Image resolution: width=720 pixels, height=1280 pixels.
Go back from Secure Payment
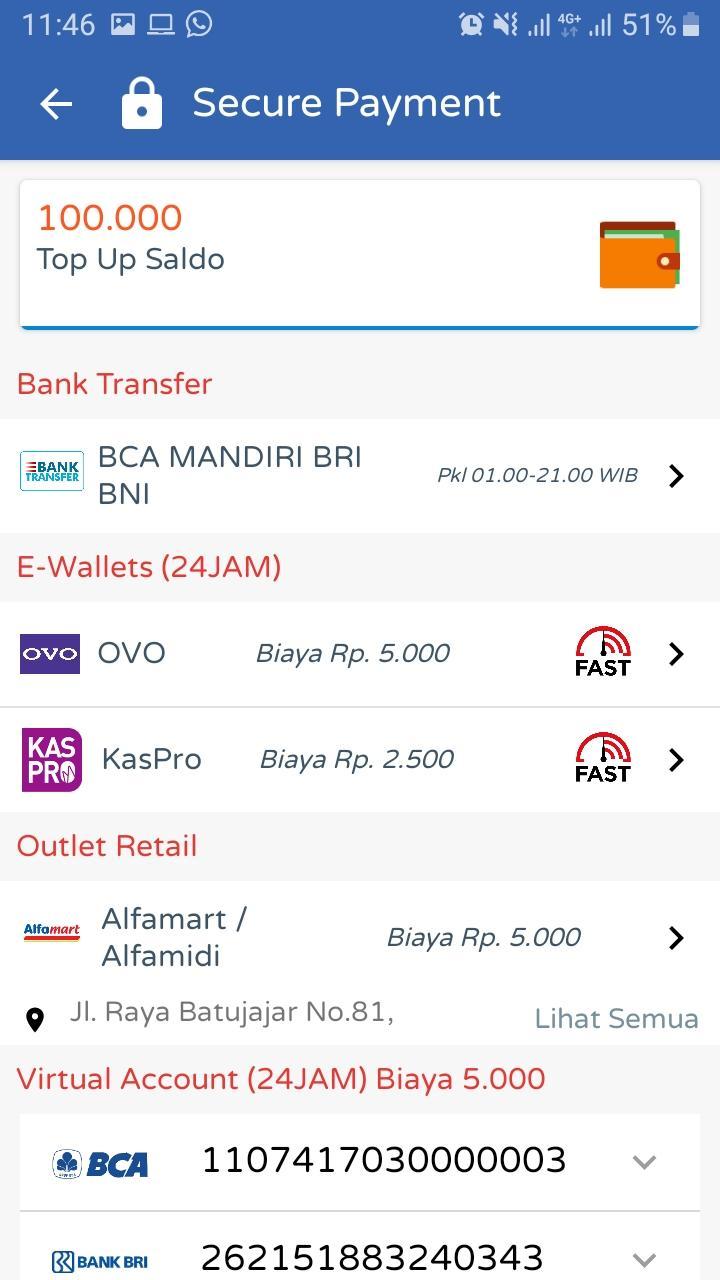[x=56, y=104]
